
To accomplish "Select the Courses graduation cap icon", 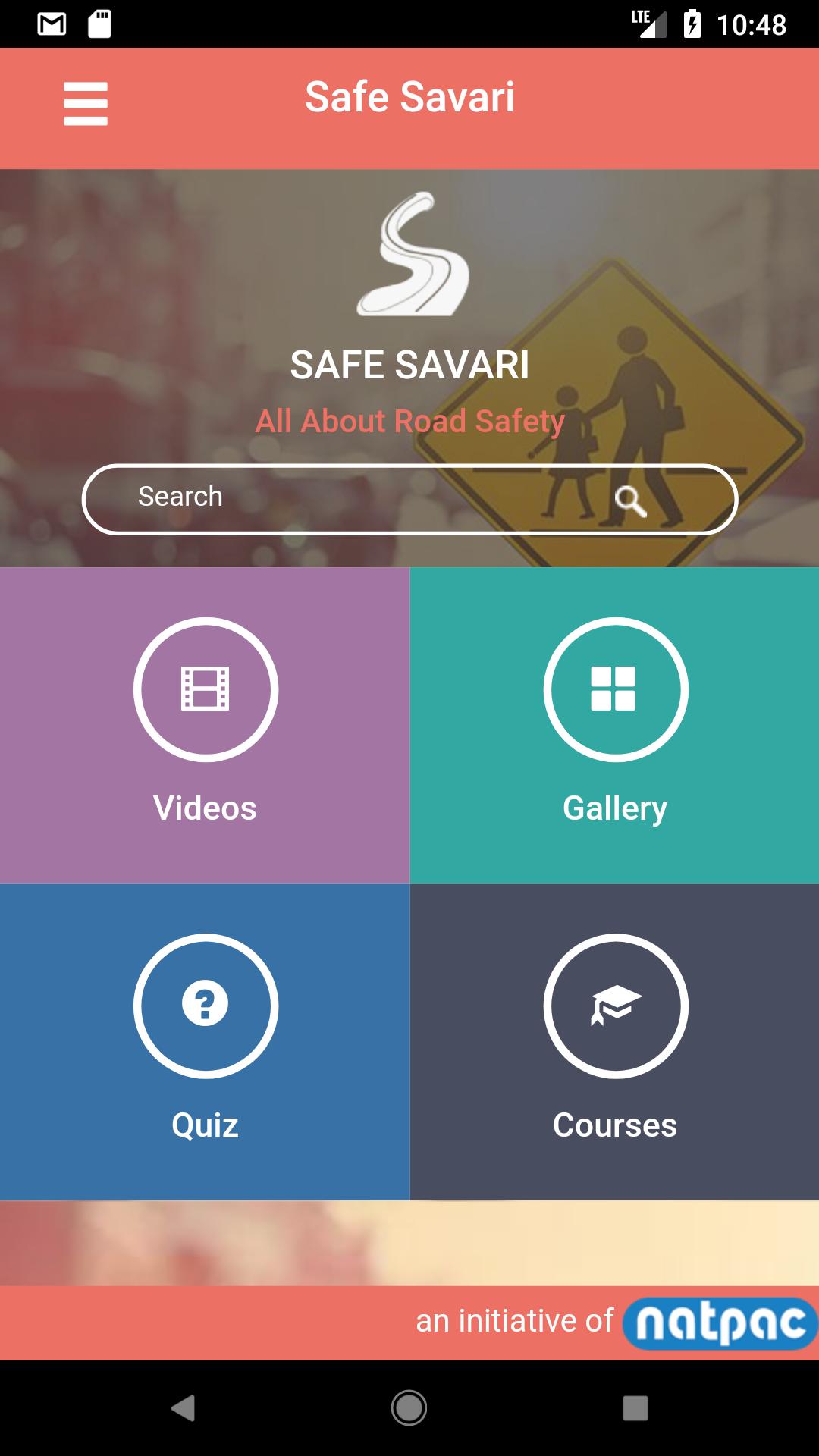I will pyautogui.click(x=614, y=1006).
